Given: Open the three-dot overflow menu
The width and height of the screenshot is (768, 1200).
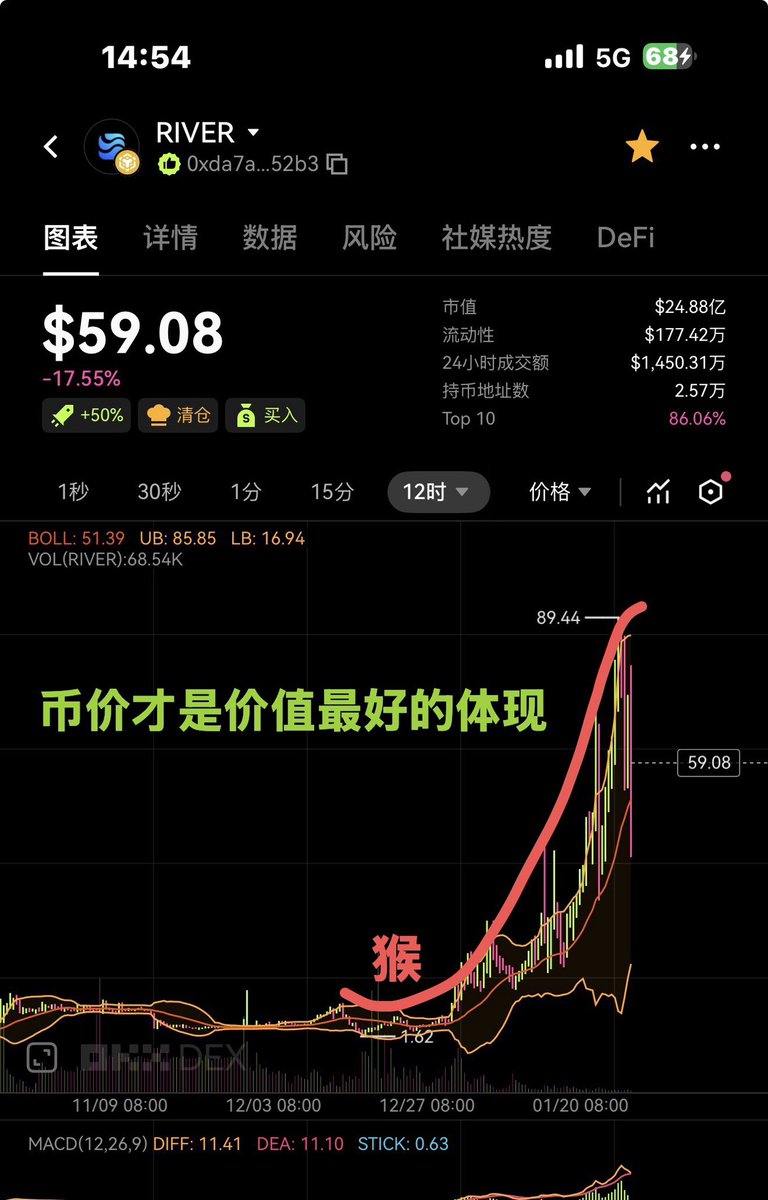Looking at the screenshot, I should tap(705, 147).
